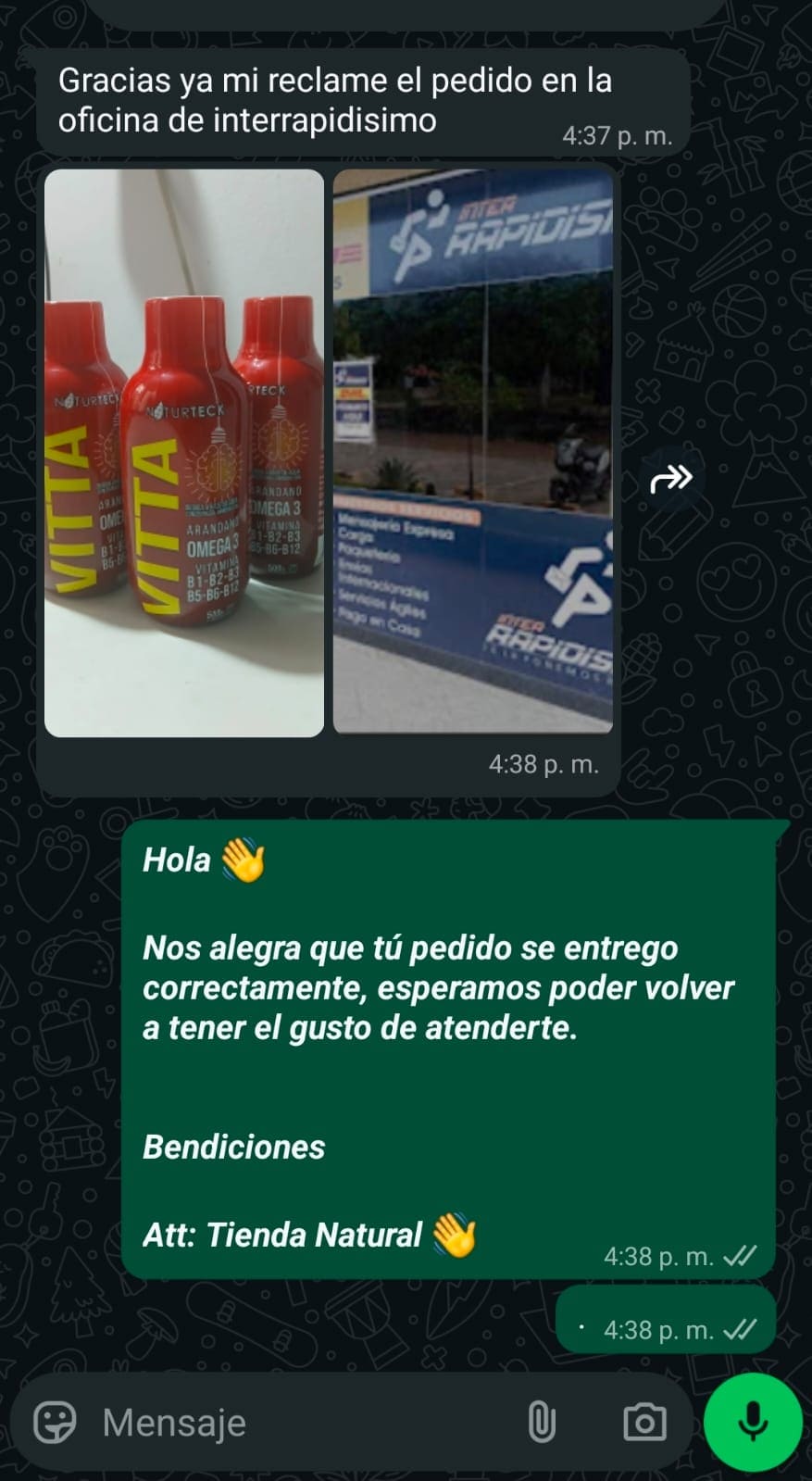Tap the 4:38 p.m. label under the photos
The image size is (812, 1481).
[x=543, y=765]
